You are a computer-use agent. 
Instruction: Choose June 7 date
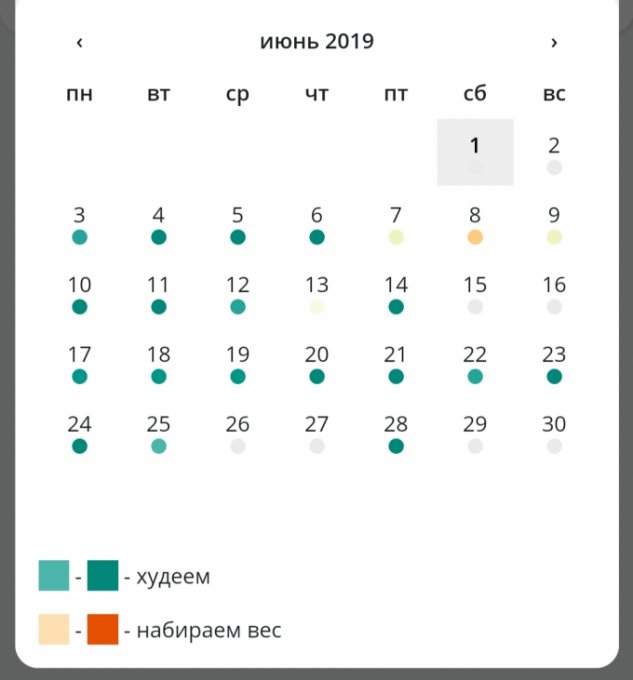tap(396, 222)
